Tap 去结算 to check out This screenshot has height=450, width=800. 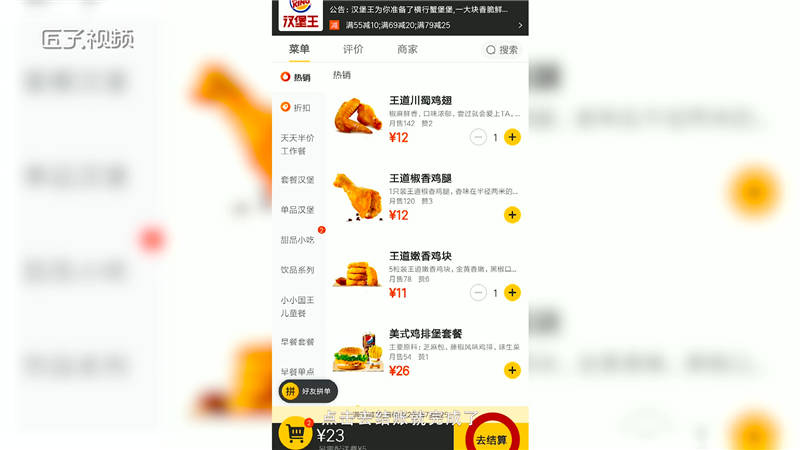point(491,438)
